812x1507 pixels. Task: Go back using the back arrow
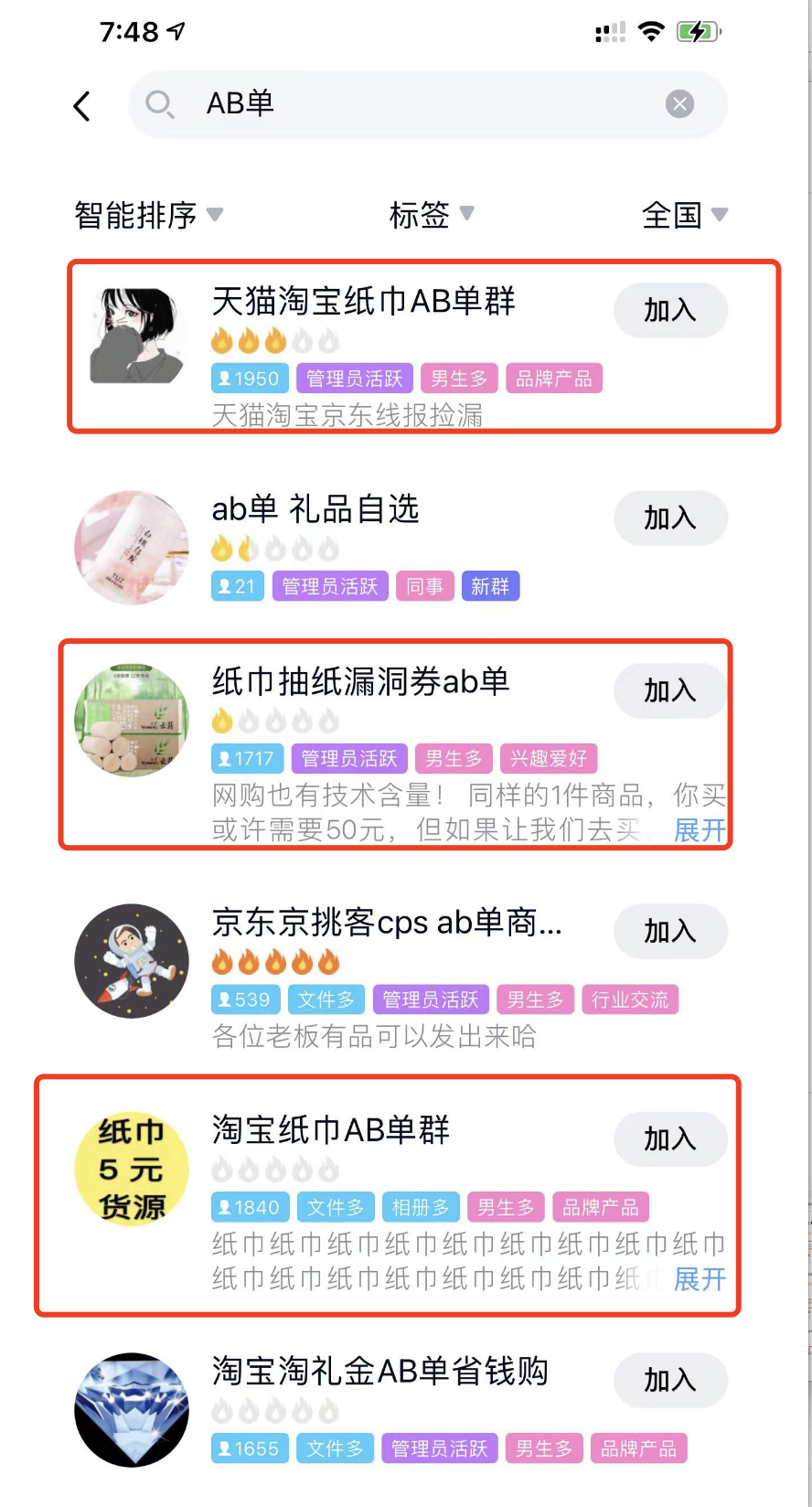coord(82,106)
